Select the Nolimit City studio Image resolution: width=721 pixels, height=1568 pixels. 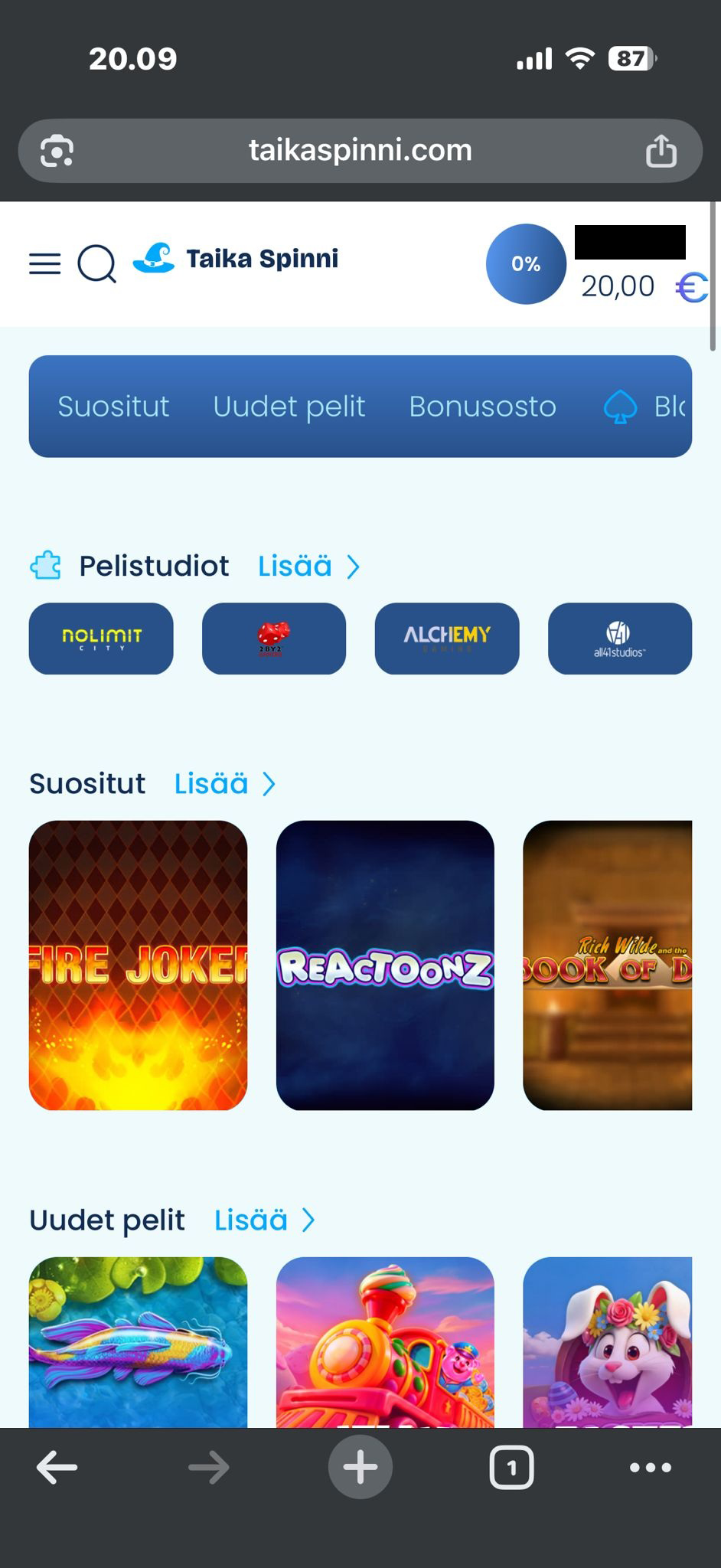pos(101,639)
